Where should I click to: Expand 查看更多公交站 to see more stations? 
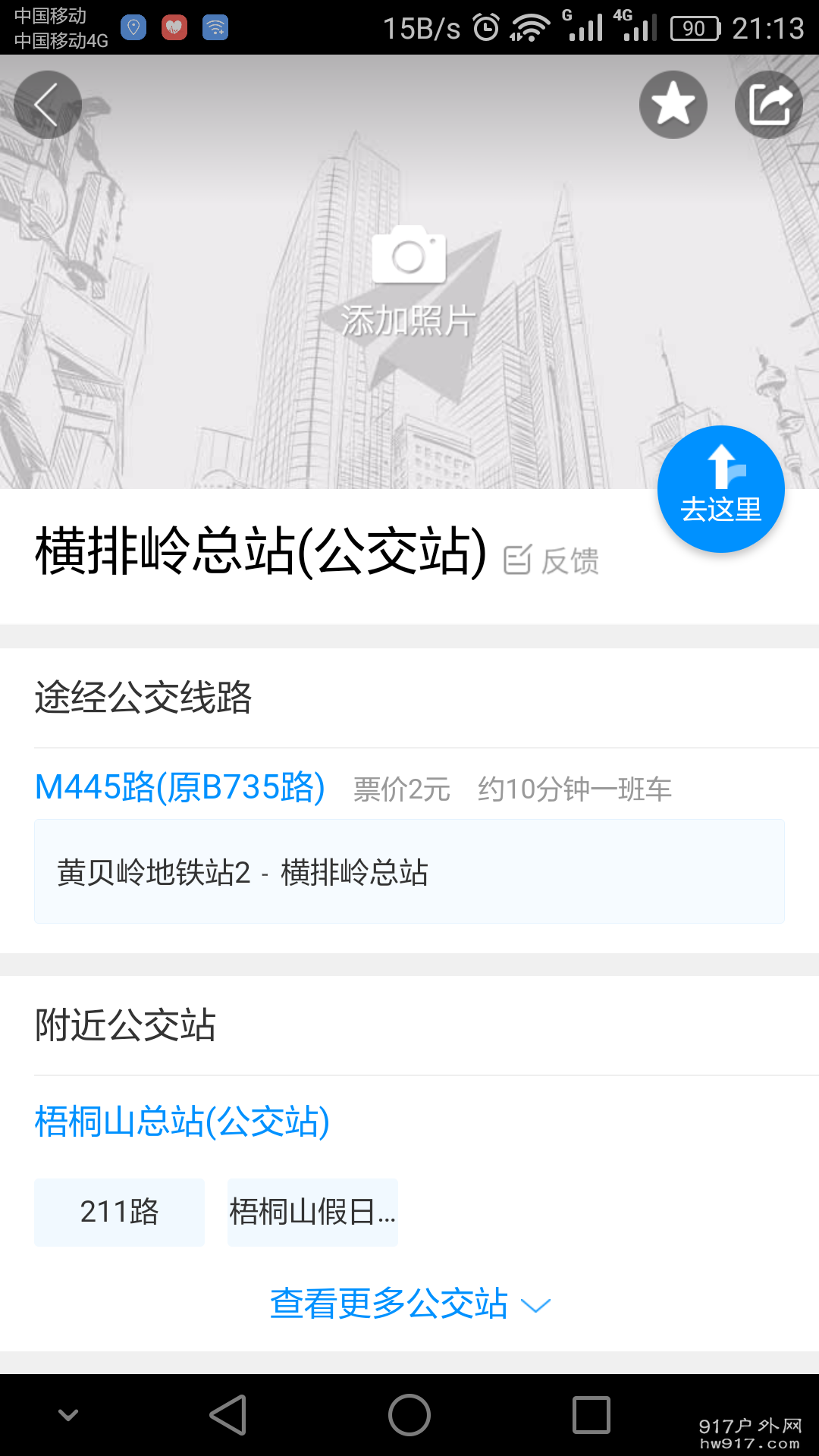[x=388, y=1303]
